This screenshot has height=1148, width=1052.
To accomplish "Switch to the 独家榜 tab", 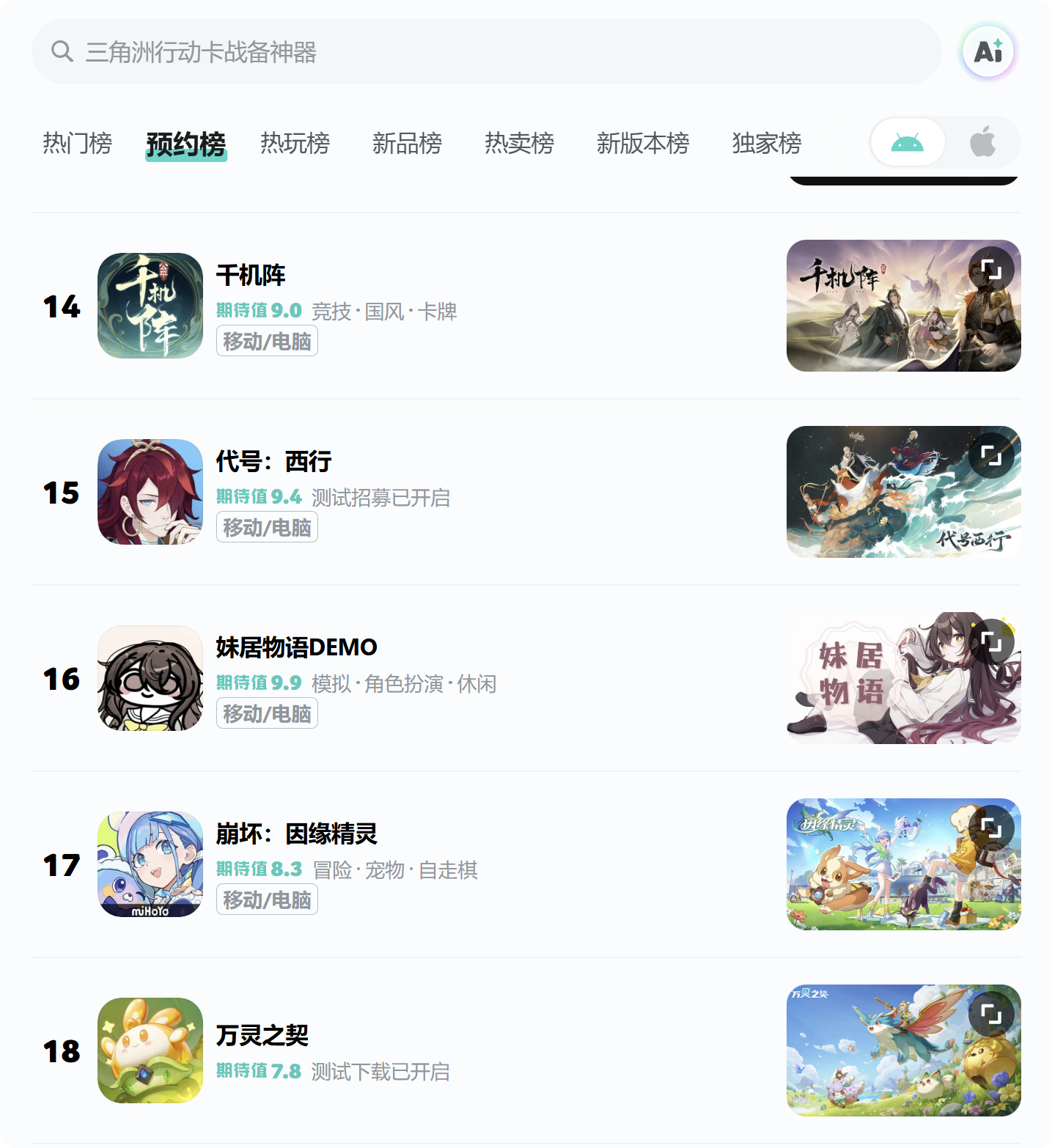I will click(767, 144).
